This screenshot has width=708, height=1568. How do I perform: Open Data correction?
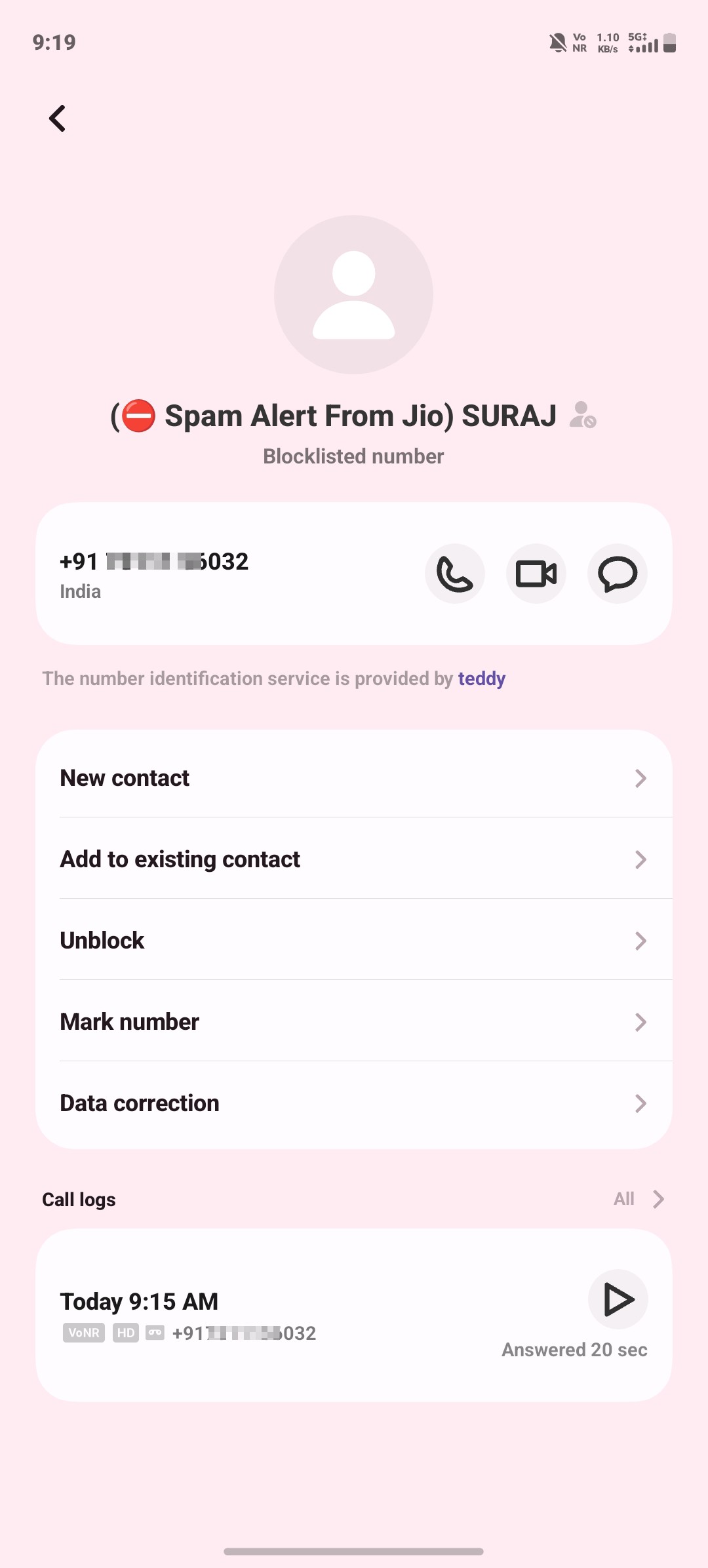(x=354, y=1103)
